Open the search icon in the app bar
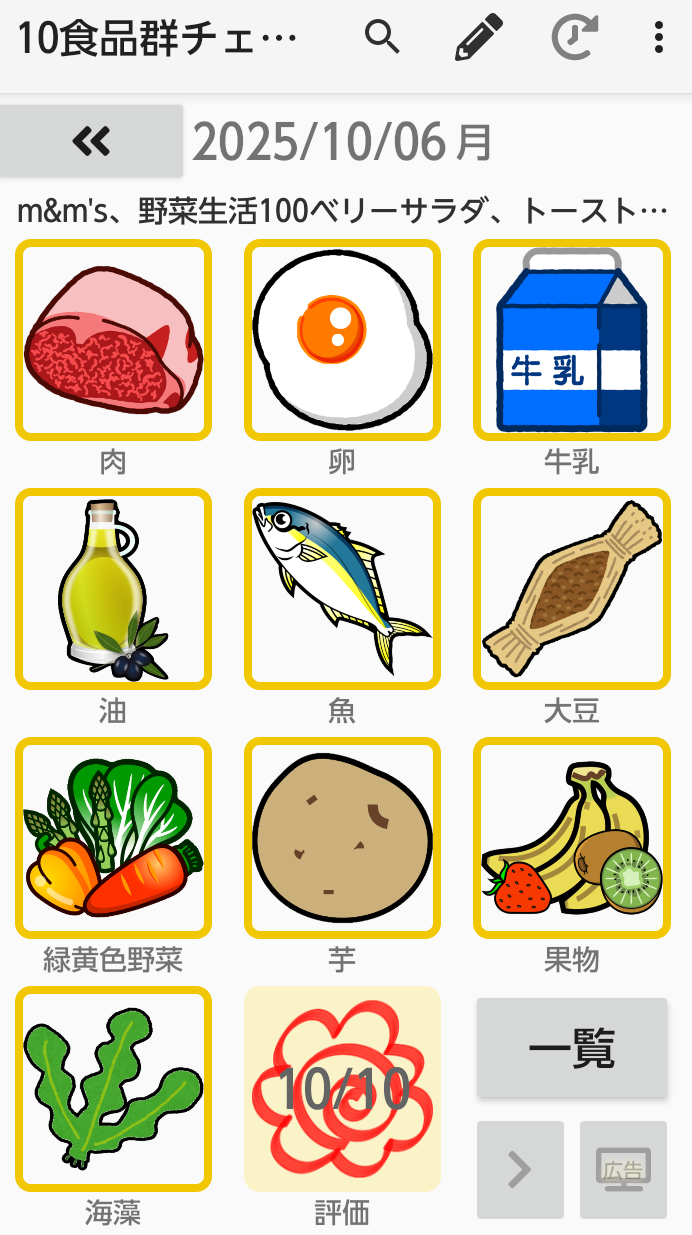The image size is (692, 1235). (x=382, y=38)
